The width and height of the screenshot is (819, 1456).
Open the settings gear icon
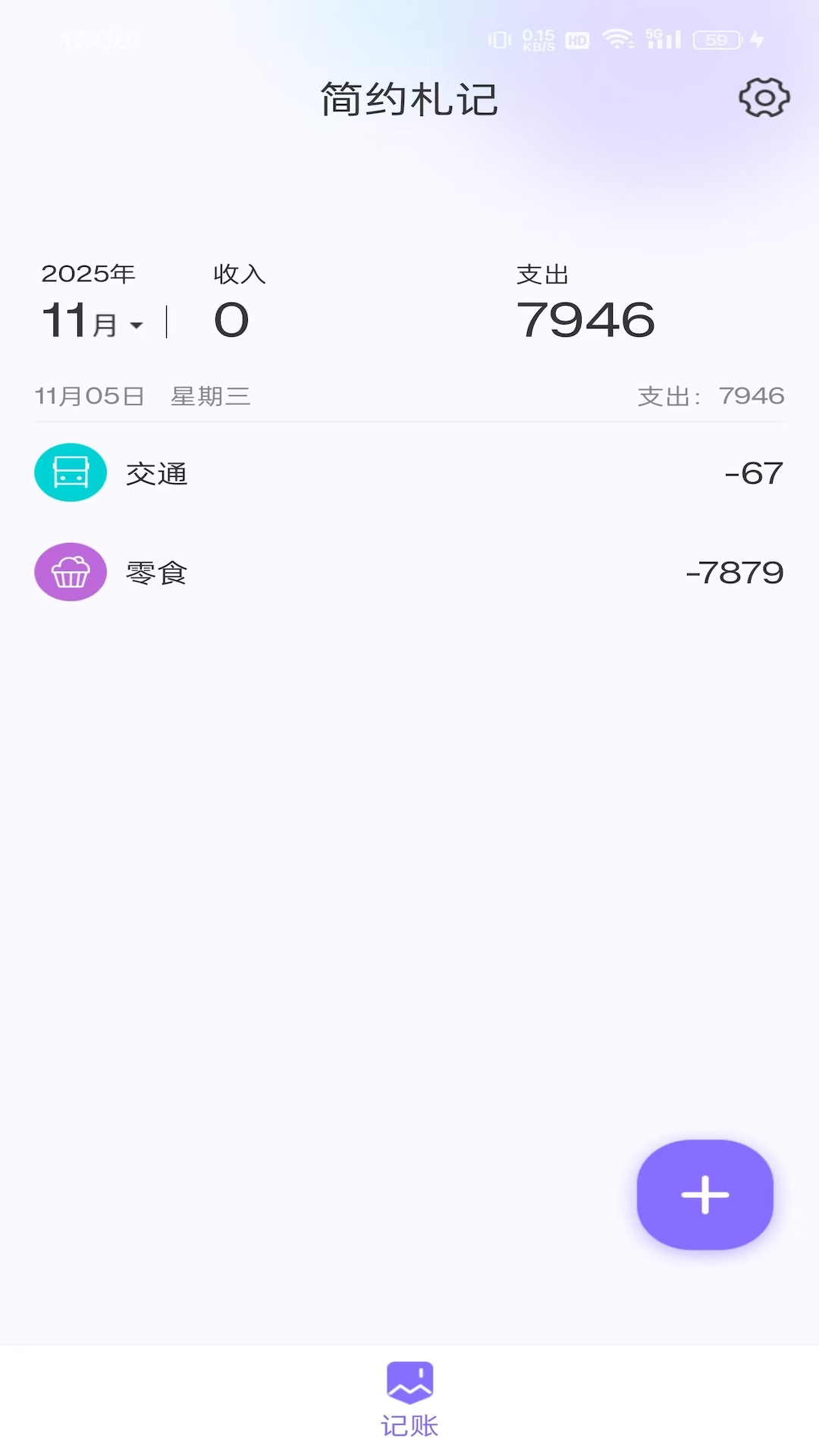coord(764,97)
